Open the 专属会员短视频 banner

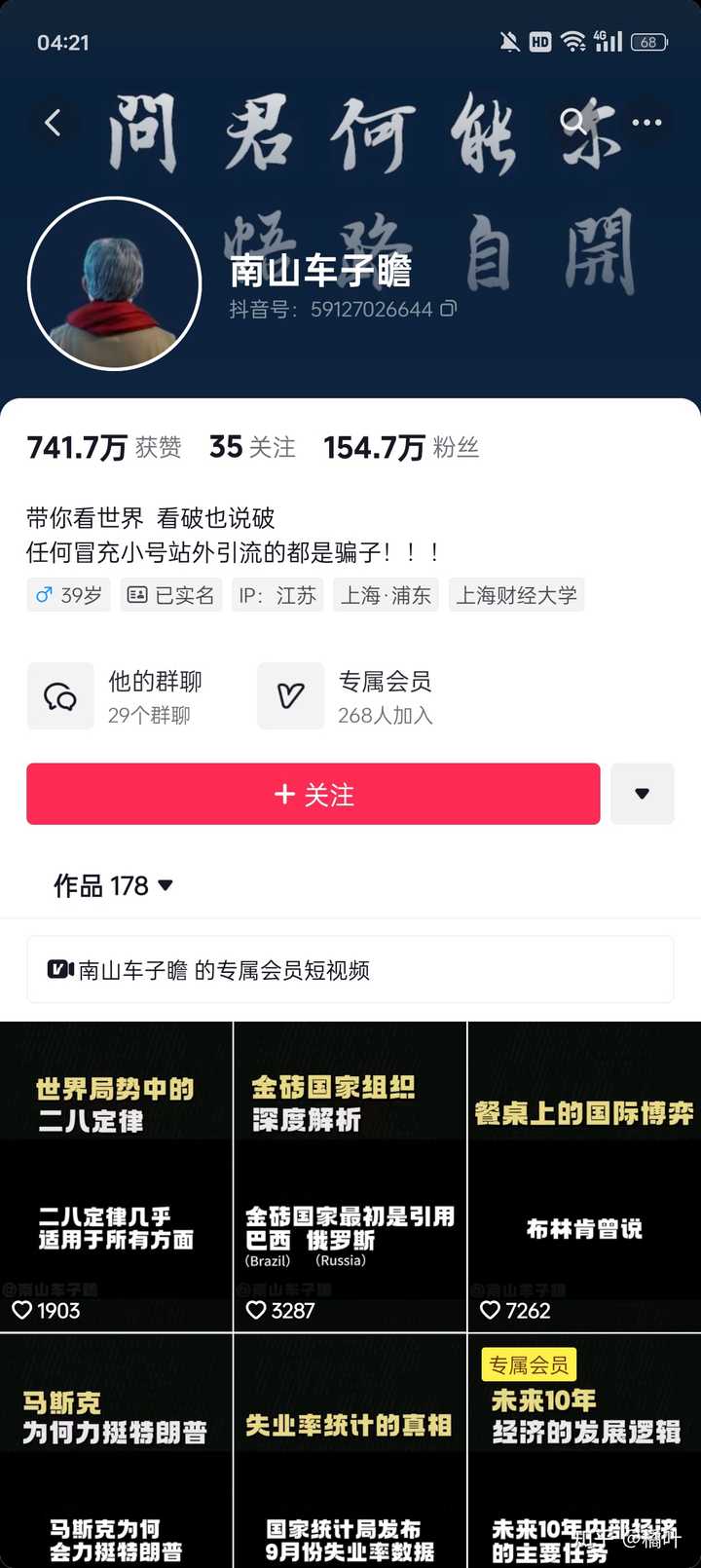(x=350, y=969)
